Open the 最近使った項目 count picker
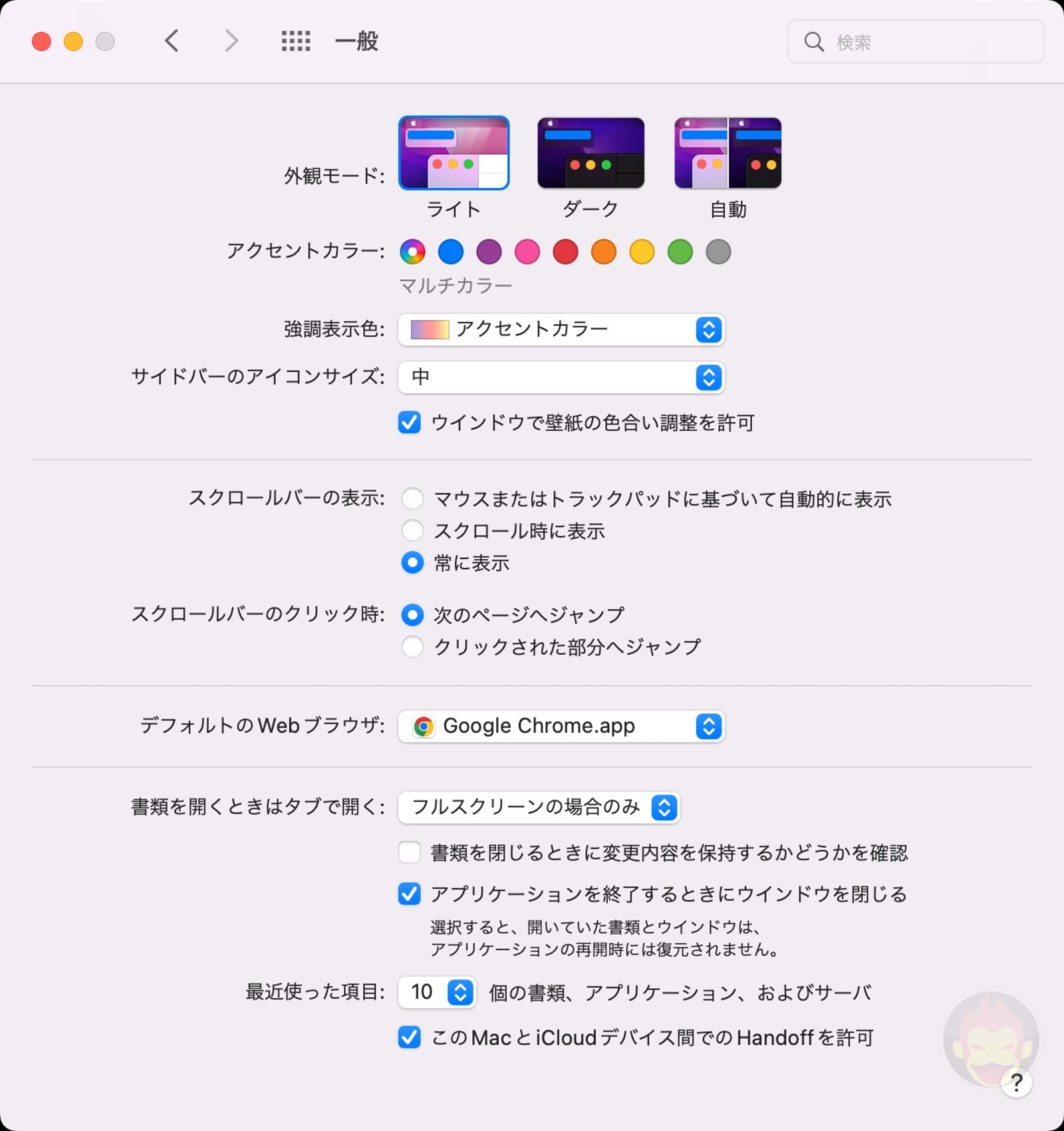The width and height of the screenshot is (1064, 1131). click(x=460, y=993)
